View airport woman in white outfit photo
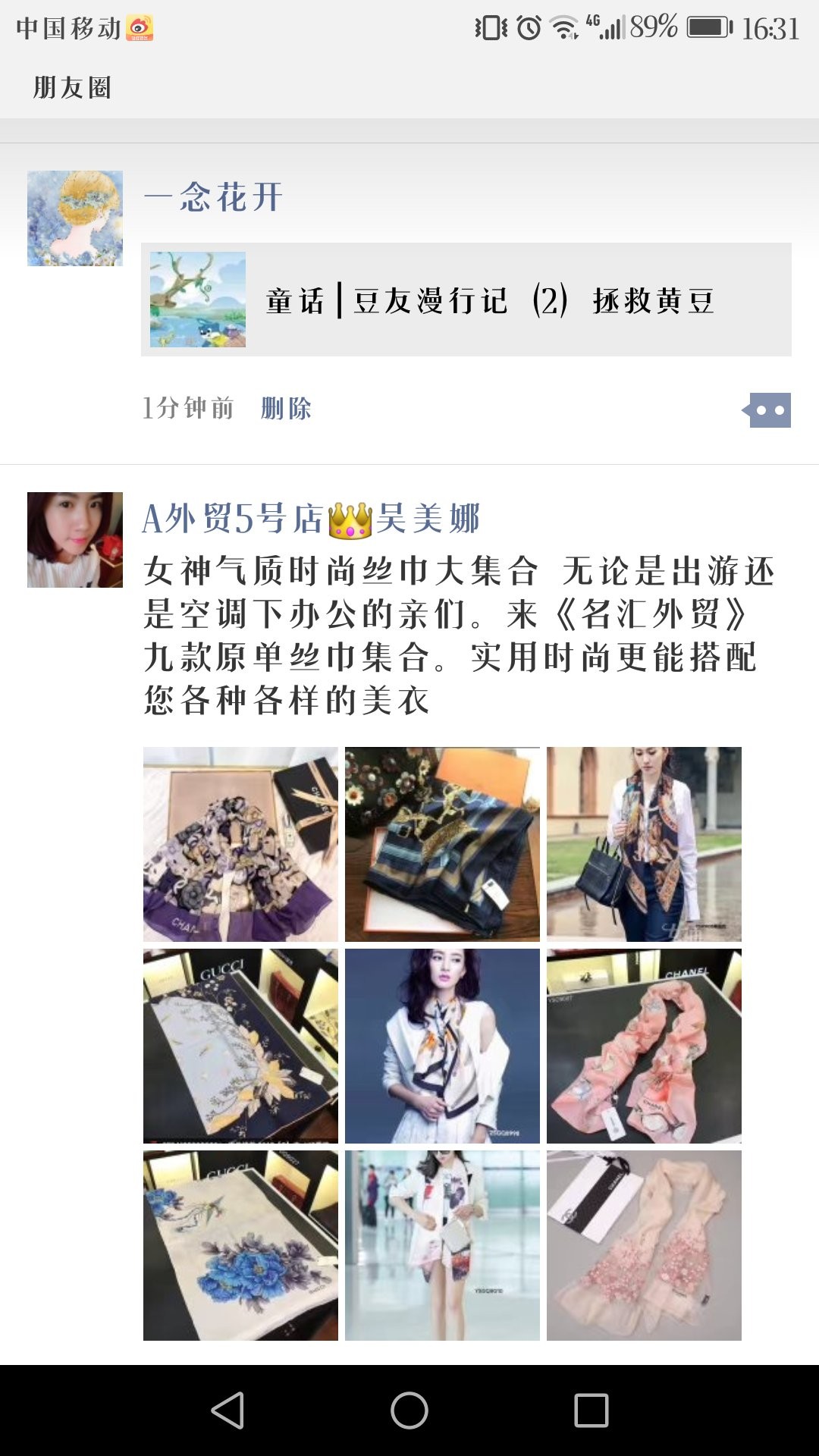The width and height of the screenshot is (819, 1456). coord(442,1245)
